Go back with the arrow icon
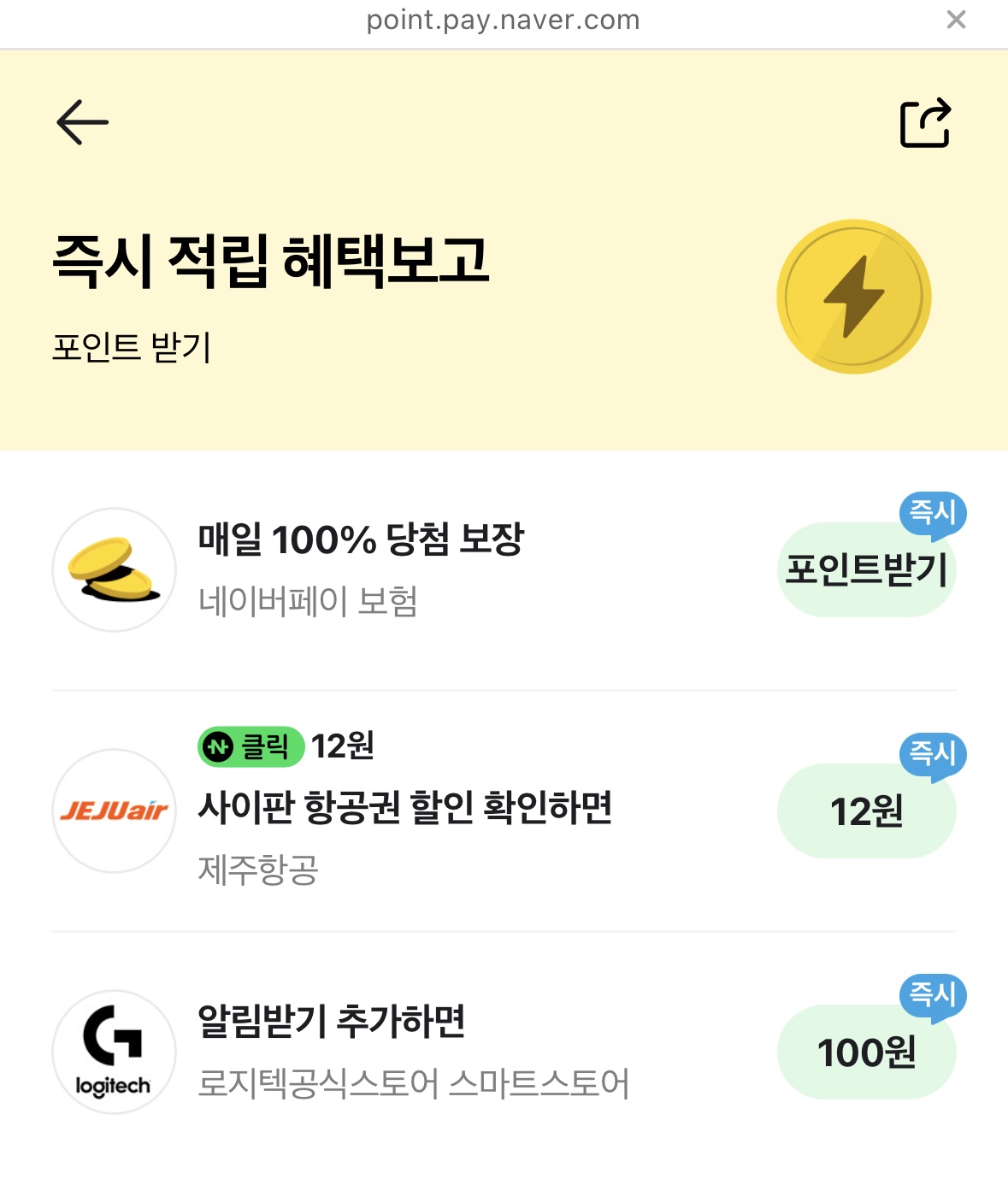 coord(82,122)
